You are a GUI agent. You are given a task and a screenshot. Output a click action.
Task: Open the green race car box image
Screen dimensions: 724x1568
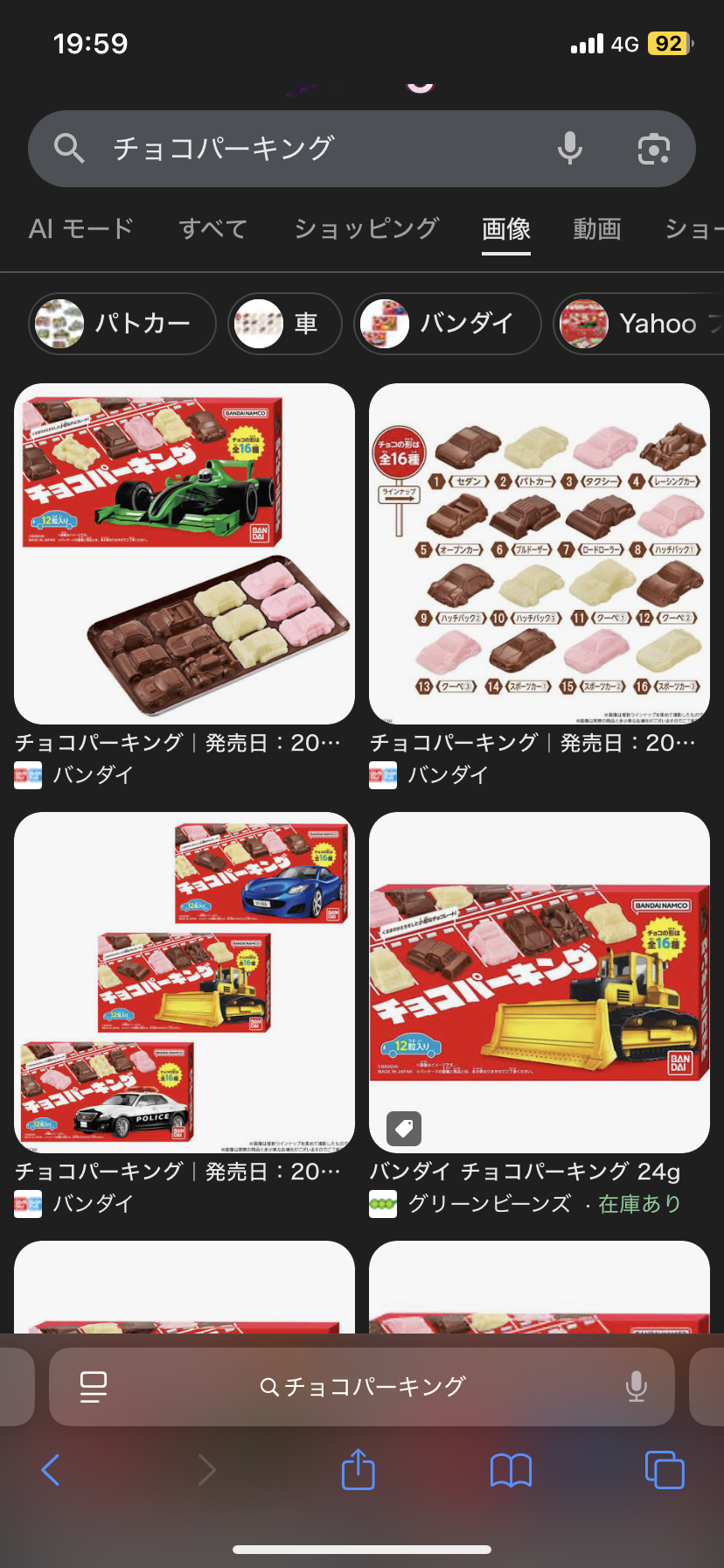184,553
